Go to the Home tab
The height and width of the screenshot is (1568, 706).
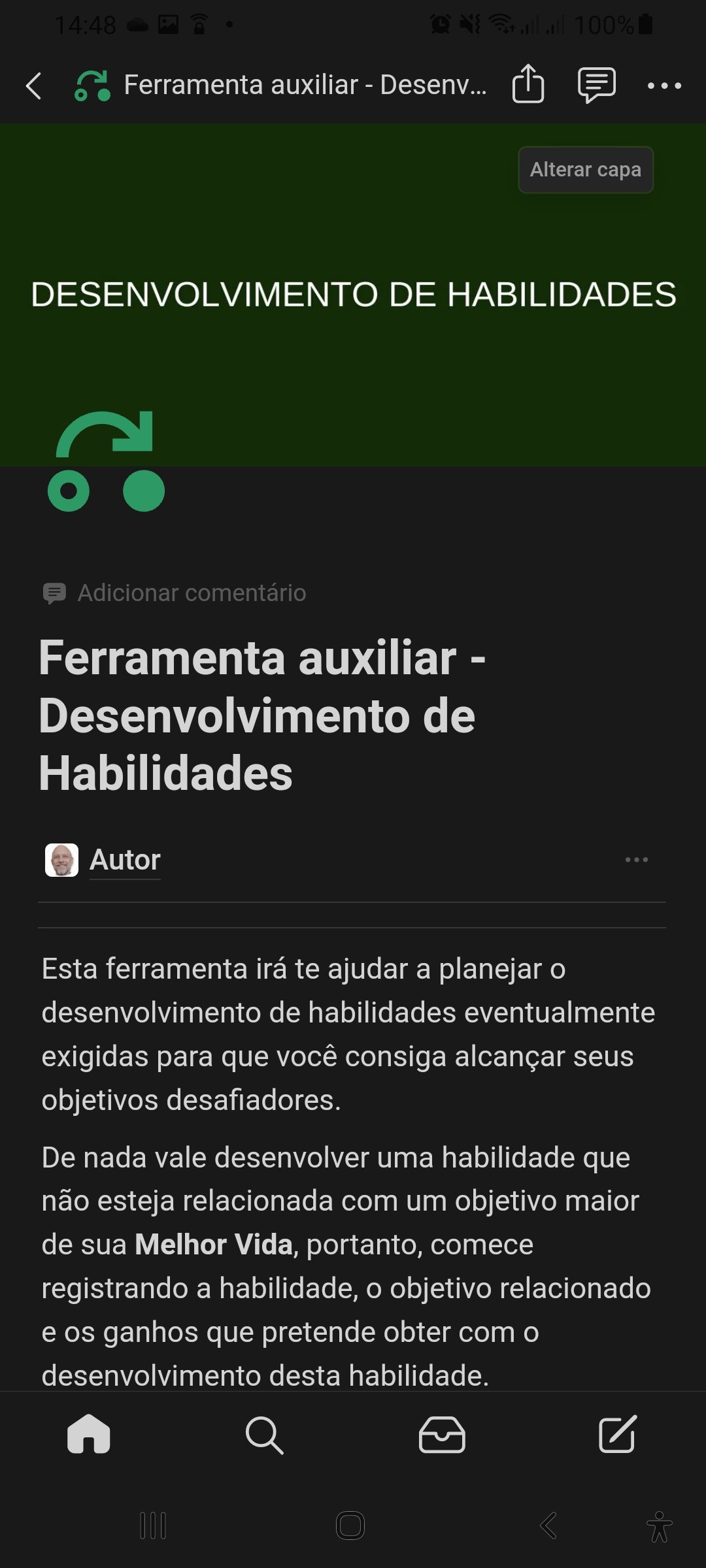tap(89, 1435)
